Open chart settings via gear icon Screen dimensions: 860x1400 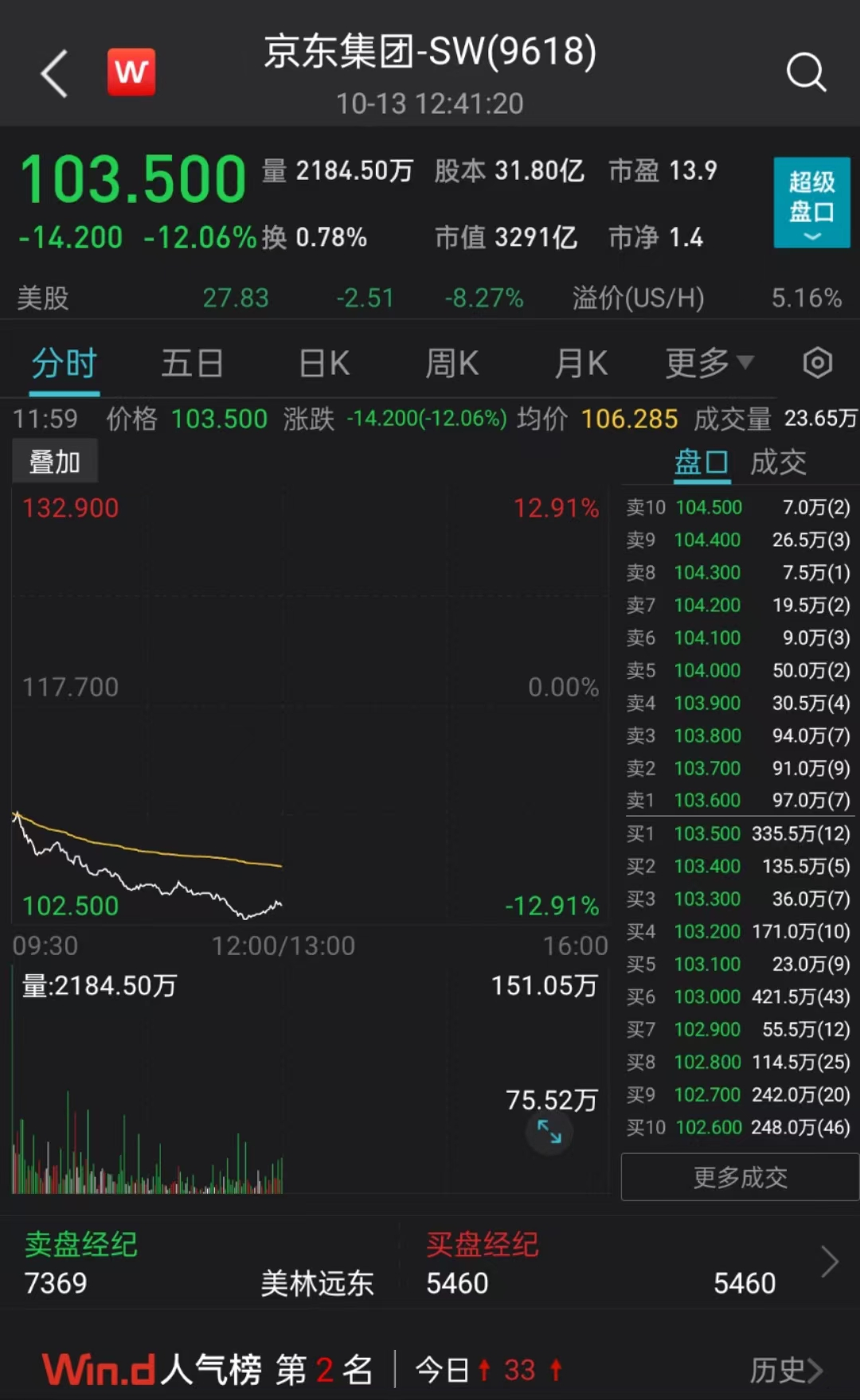click(817, 363)
